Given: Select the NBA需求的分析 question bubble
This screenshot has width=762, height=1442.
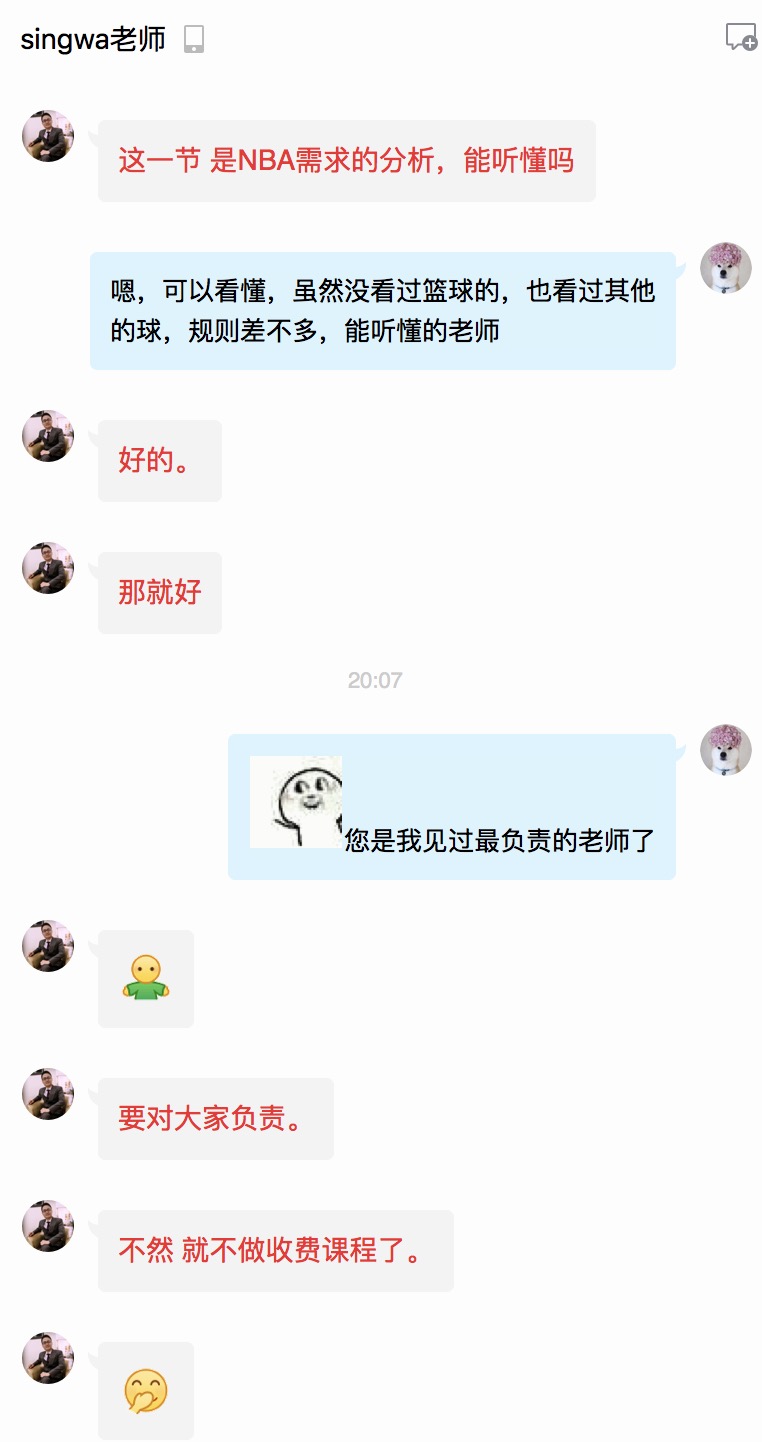Looking at the screenshot, I should point(347,160).
